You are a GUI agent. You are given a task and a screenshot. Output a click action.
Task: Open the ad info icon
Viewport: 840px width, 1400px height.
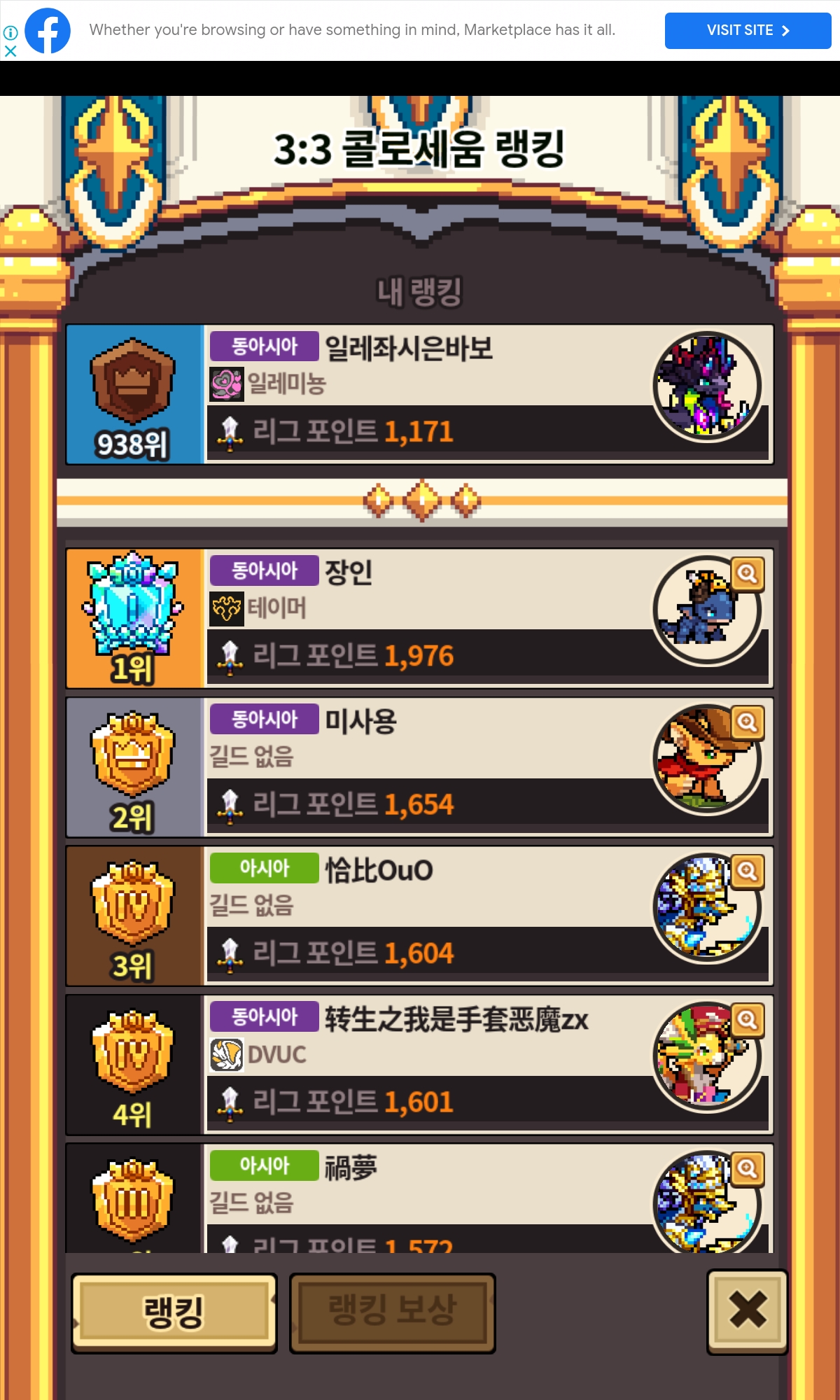pos(10,32)
